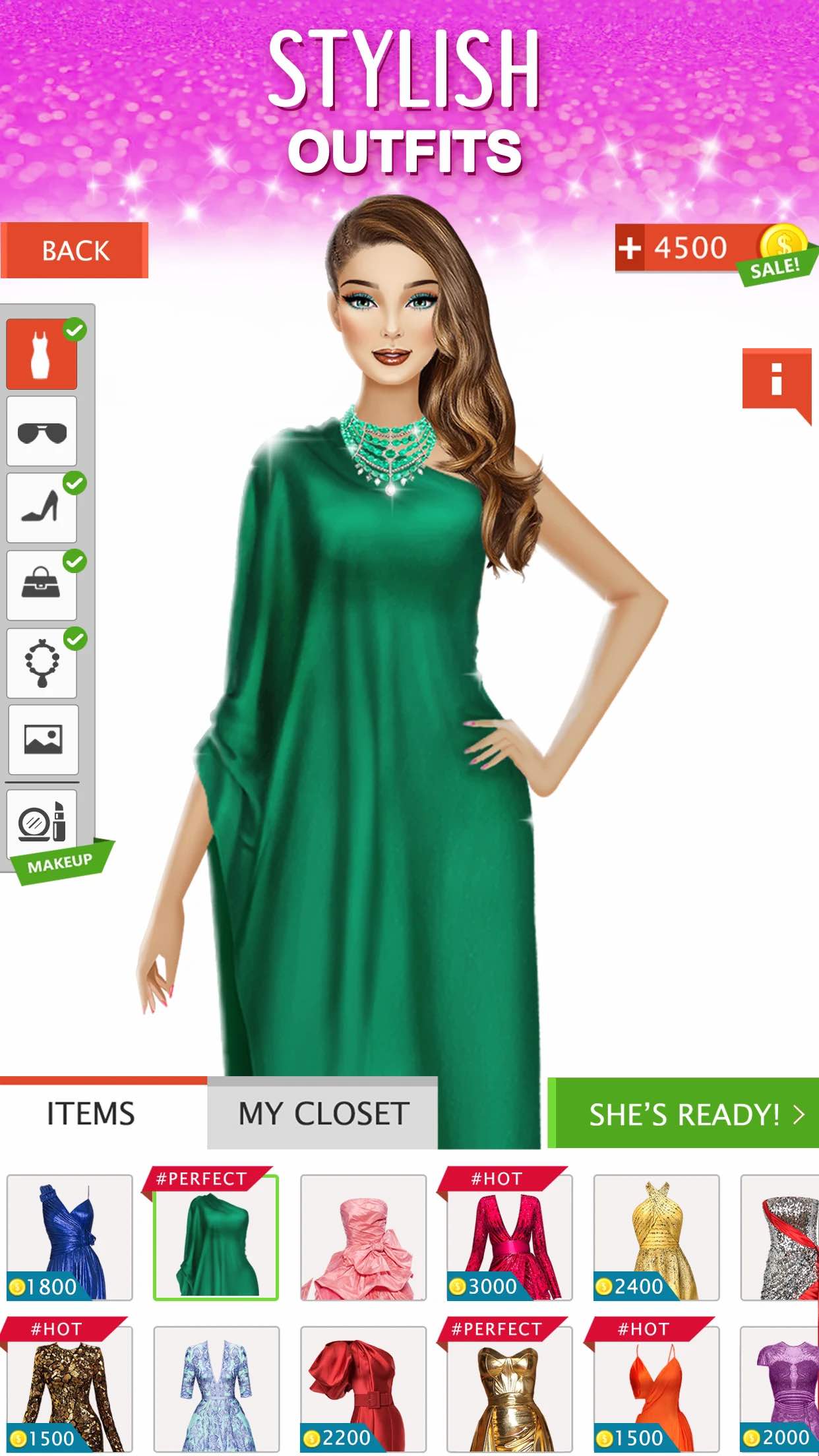Open the handbag category

pos(42,586)
